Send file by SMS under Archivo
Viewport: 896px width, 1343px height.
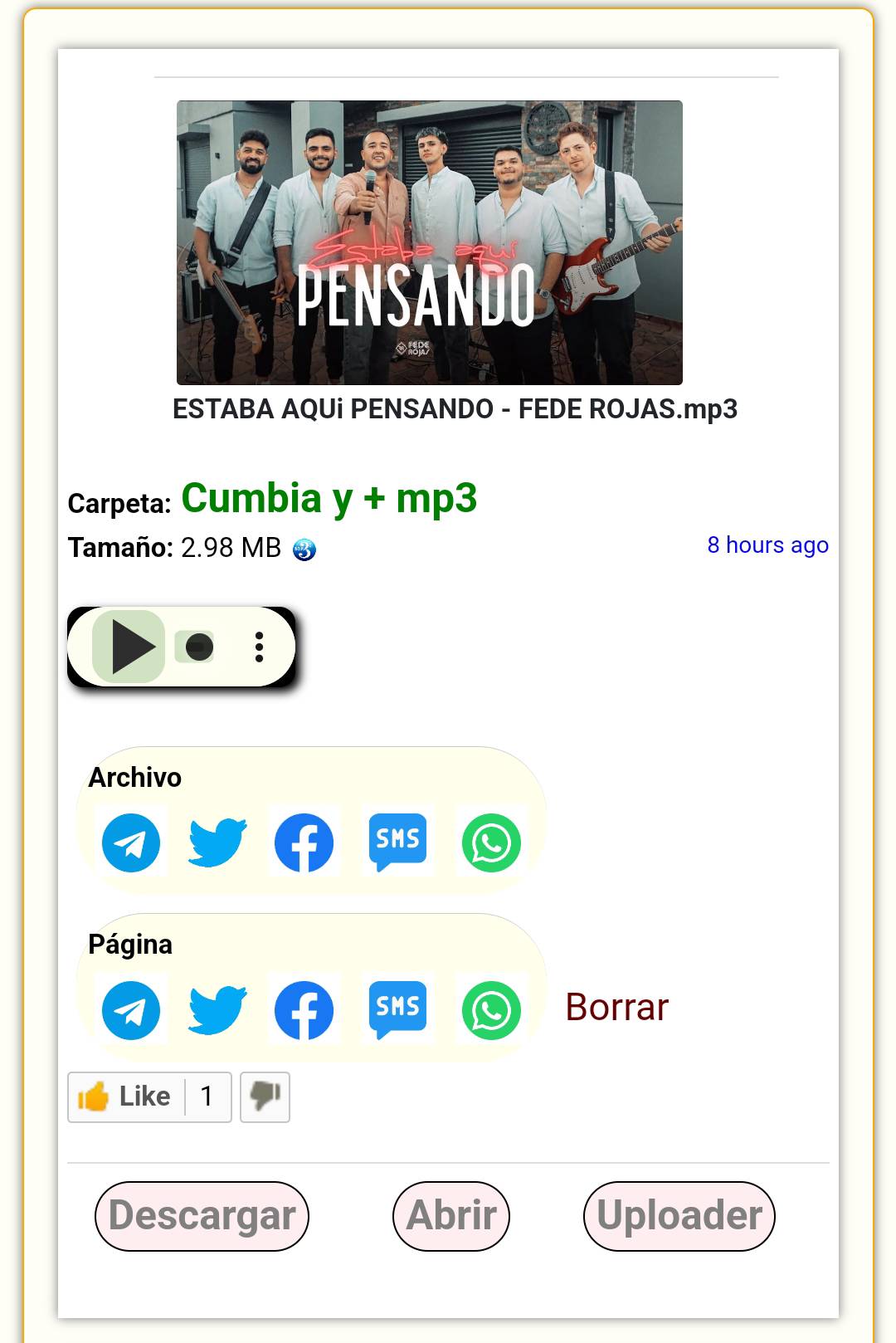[397, 842]
